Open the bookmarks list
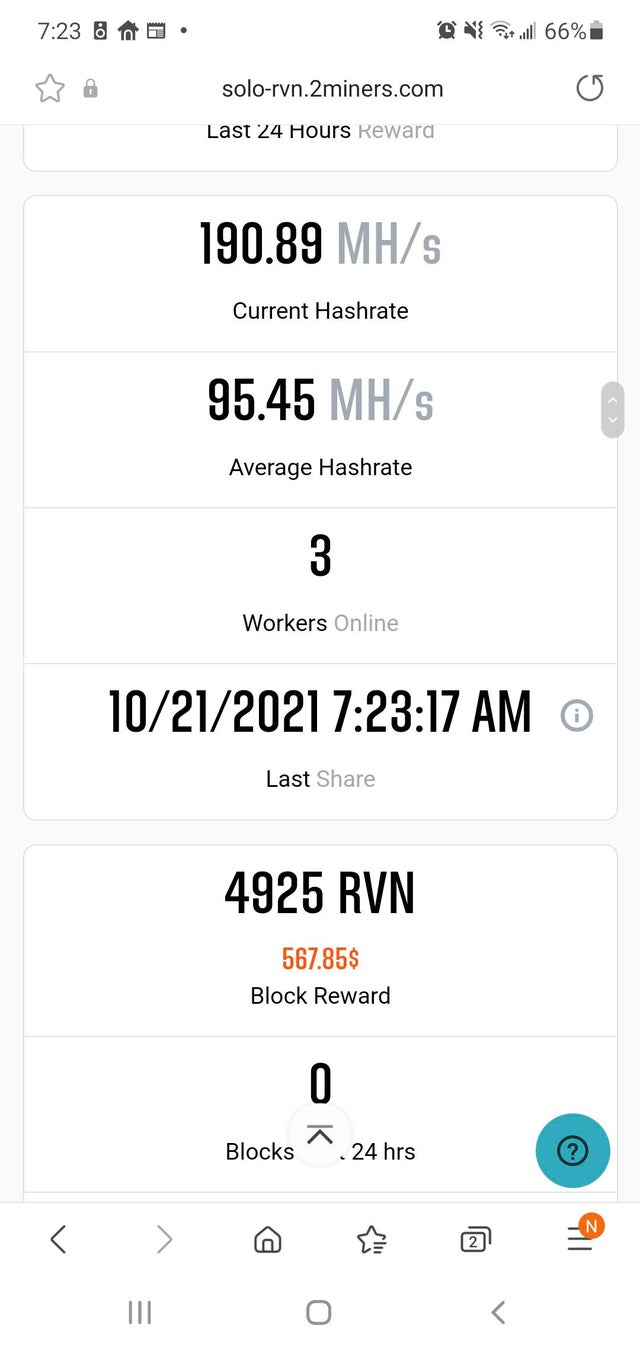Image resolution: width=640 pixels, height=1351 pixels. [x=371, y=1240]
